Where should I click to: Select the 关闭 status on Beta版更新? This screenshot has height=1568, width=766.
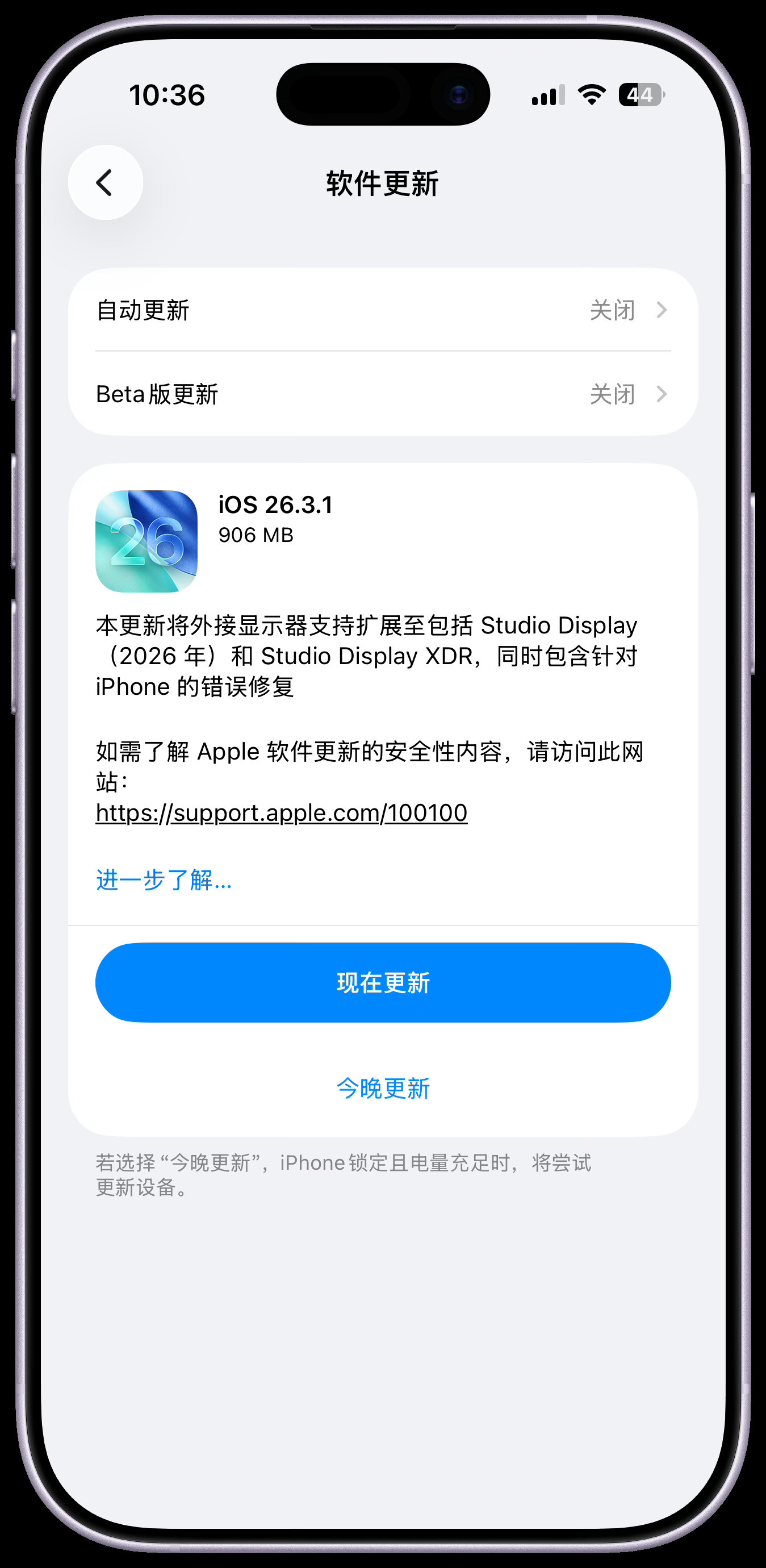pos(613,394)
